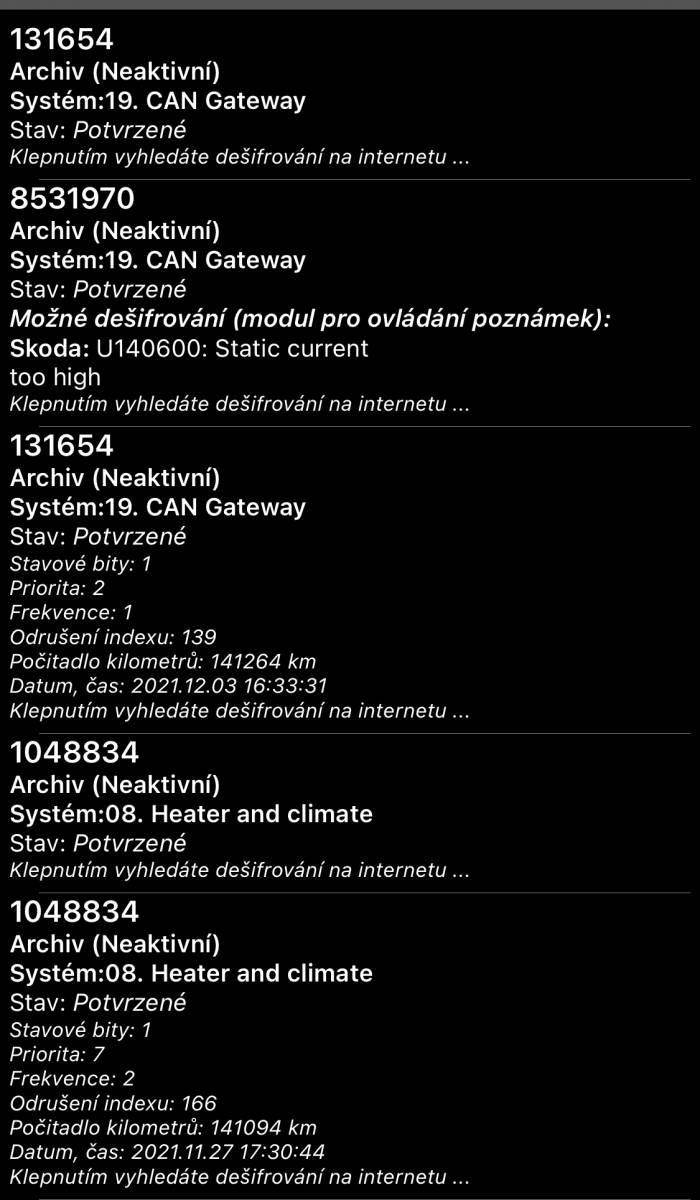Open fault 131654 dated 2021.12.03 16:33:31

pyautogui.click(x=350, y=579)
